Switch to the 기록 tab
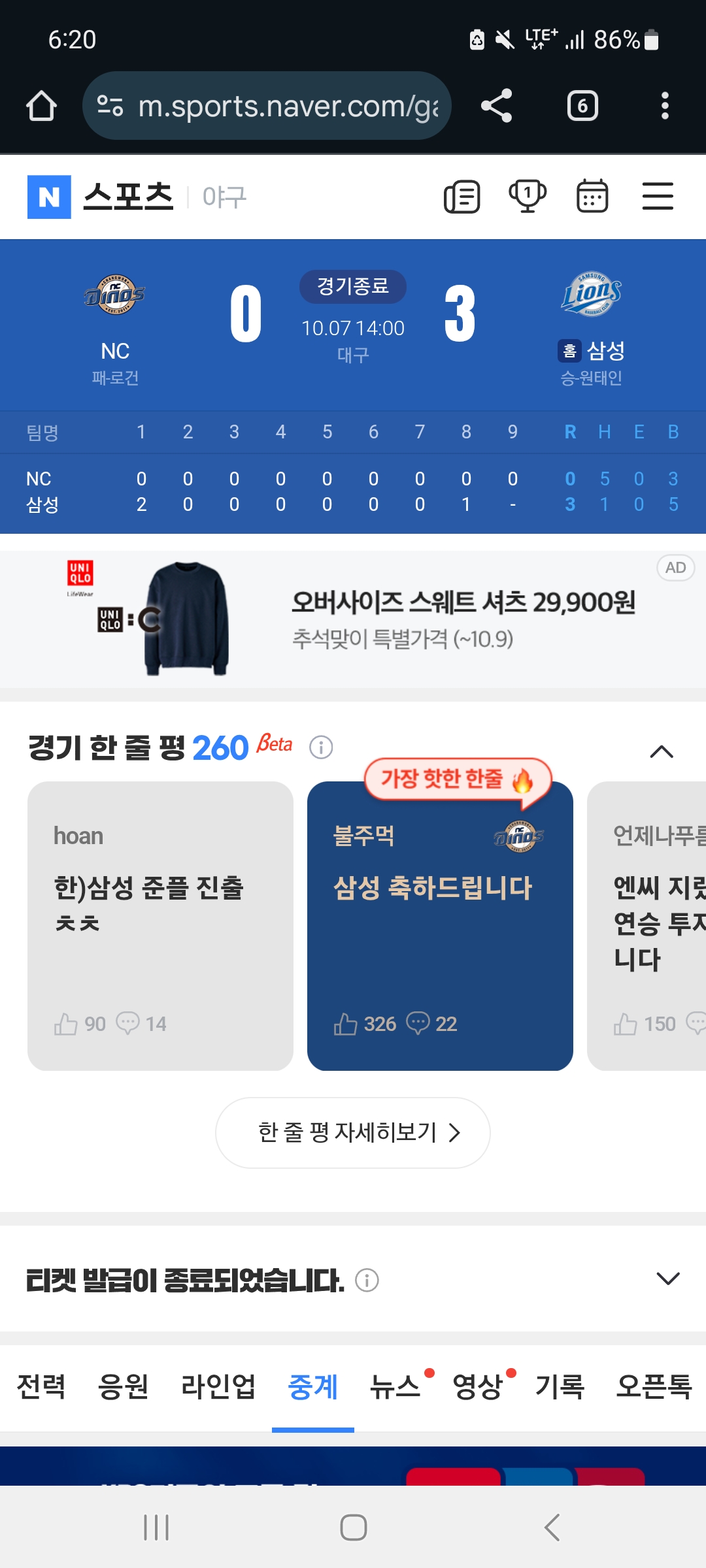Screen dimensions: 706x1568 [x=560, y=1386]
